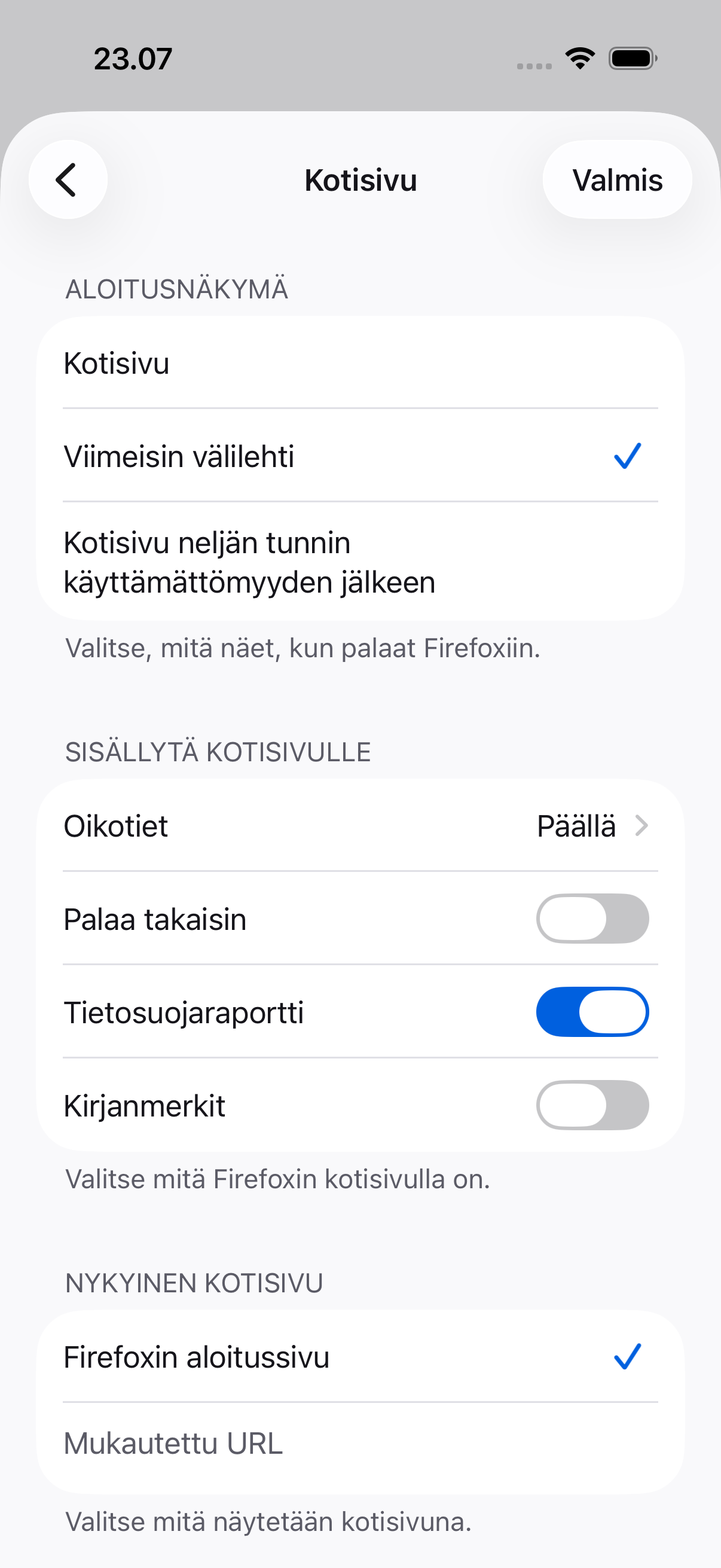This screenshot has width=721, height=1568.
Task: Select Kotisivu as the opening view
Action: [x=360, y=364]
